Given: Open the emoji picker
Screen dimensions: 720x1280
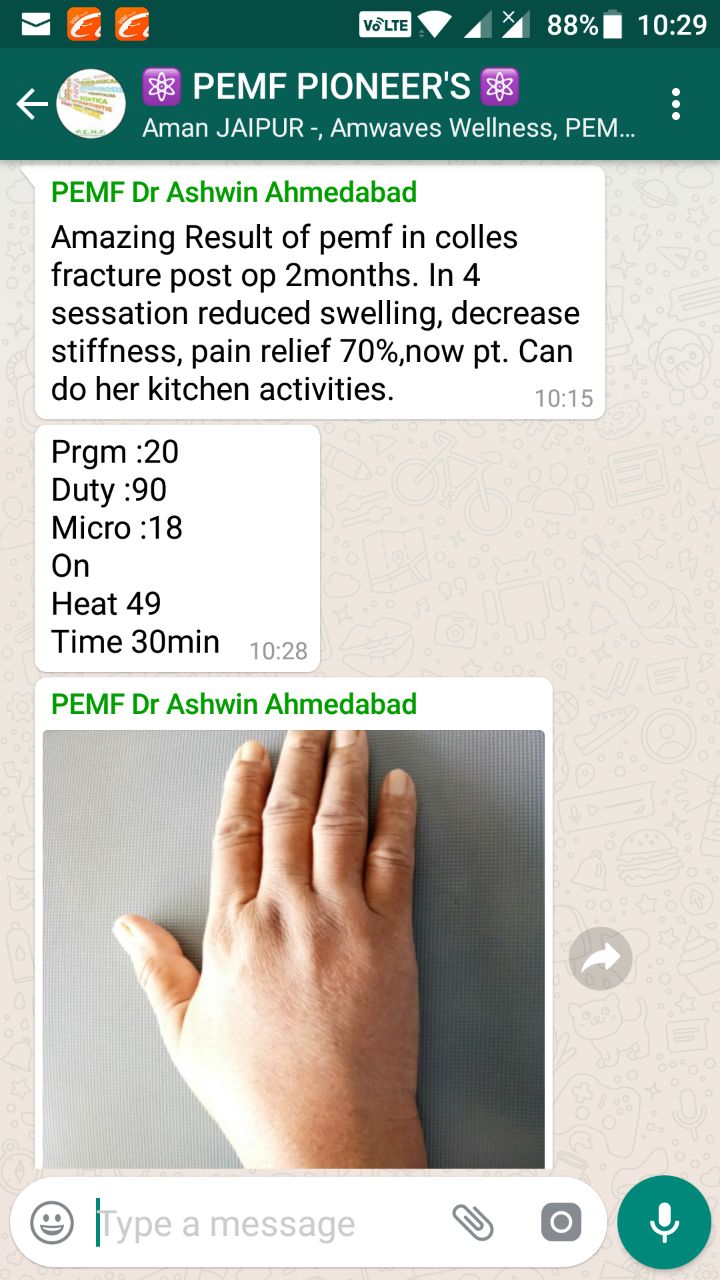Looking at the screenshot, I should tap(52, 1222).
